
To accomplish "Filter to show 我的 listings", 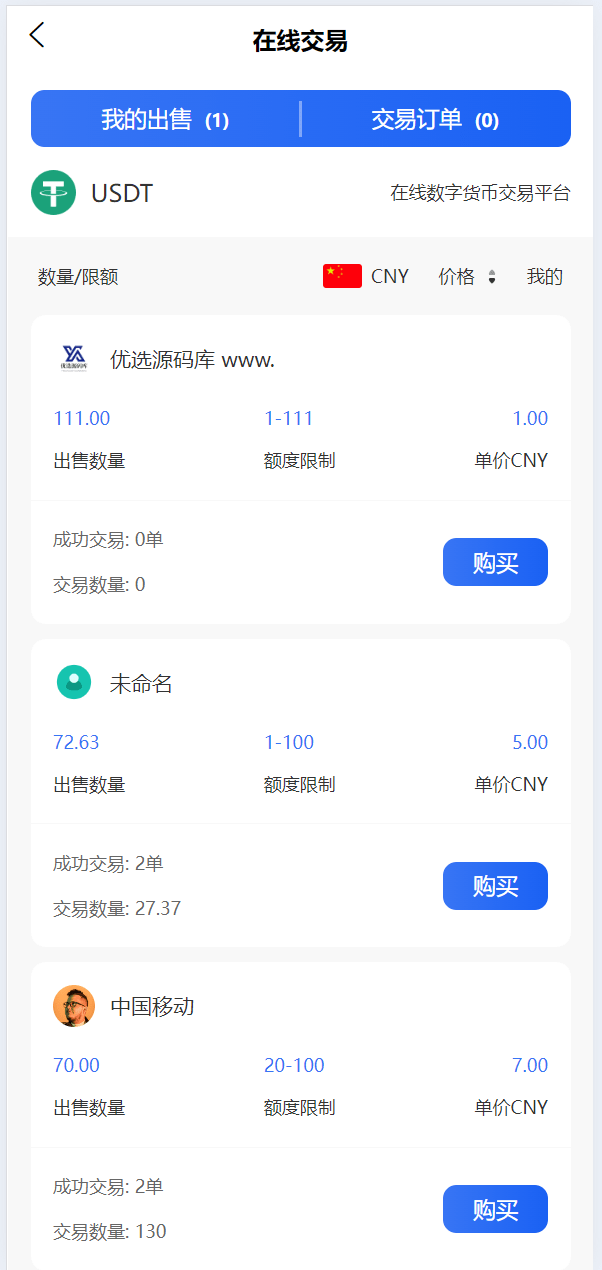I will (x=545, y=277).
